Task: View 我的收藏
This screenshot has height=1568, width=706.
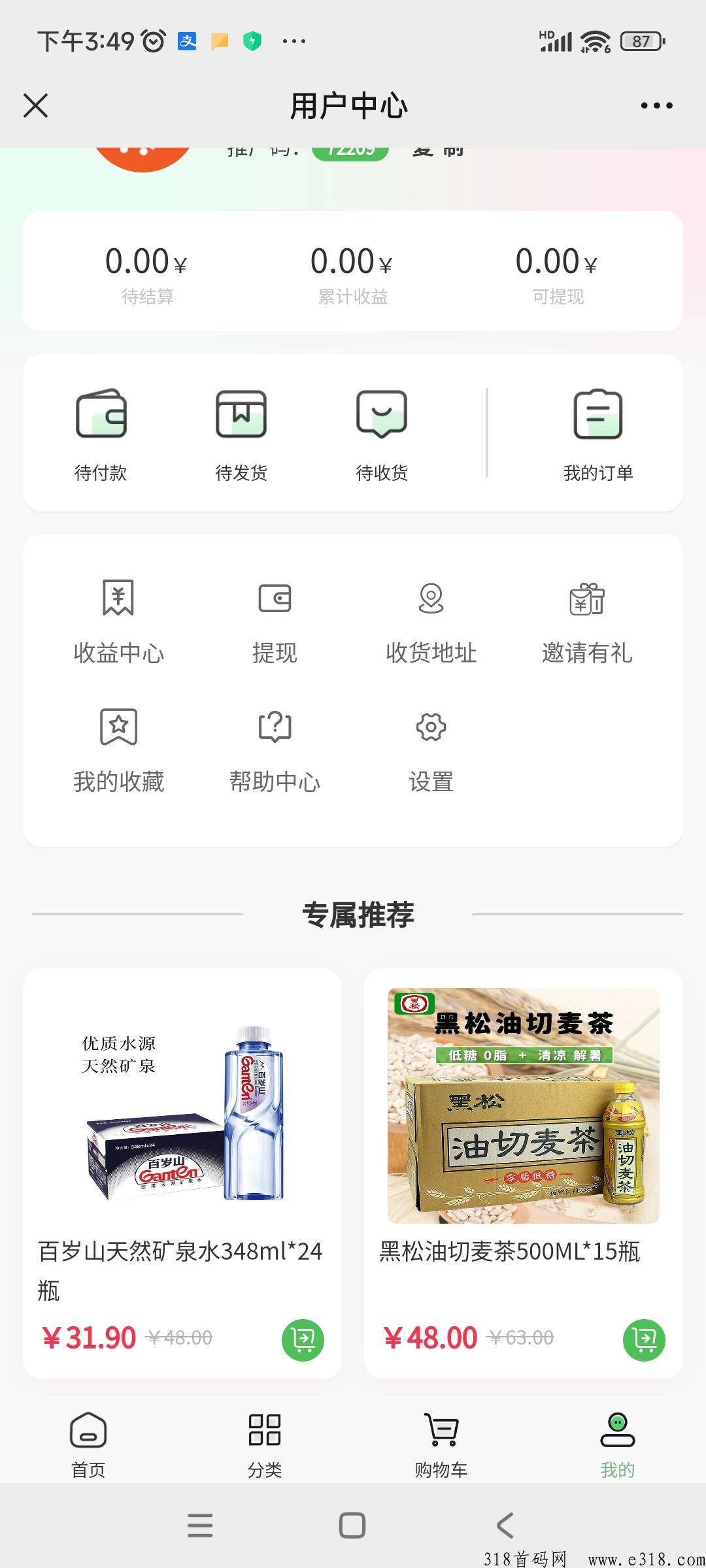Action: click(x=118, y=751)
